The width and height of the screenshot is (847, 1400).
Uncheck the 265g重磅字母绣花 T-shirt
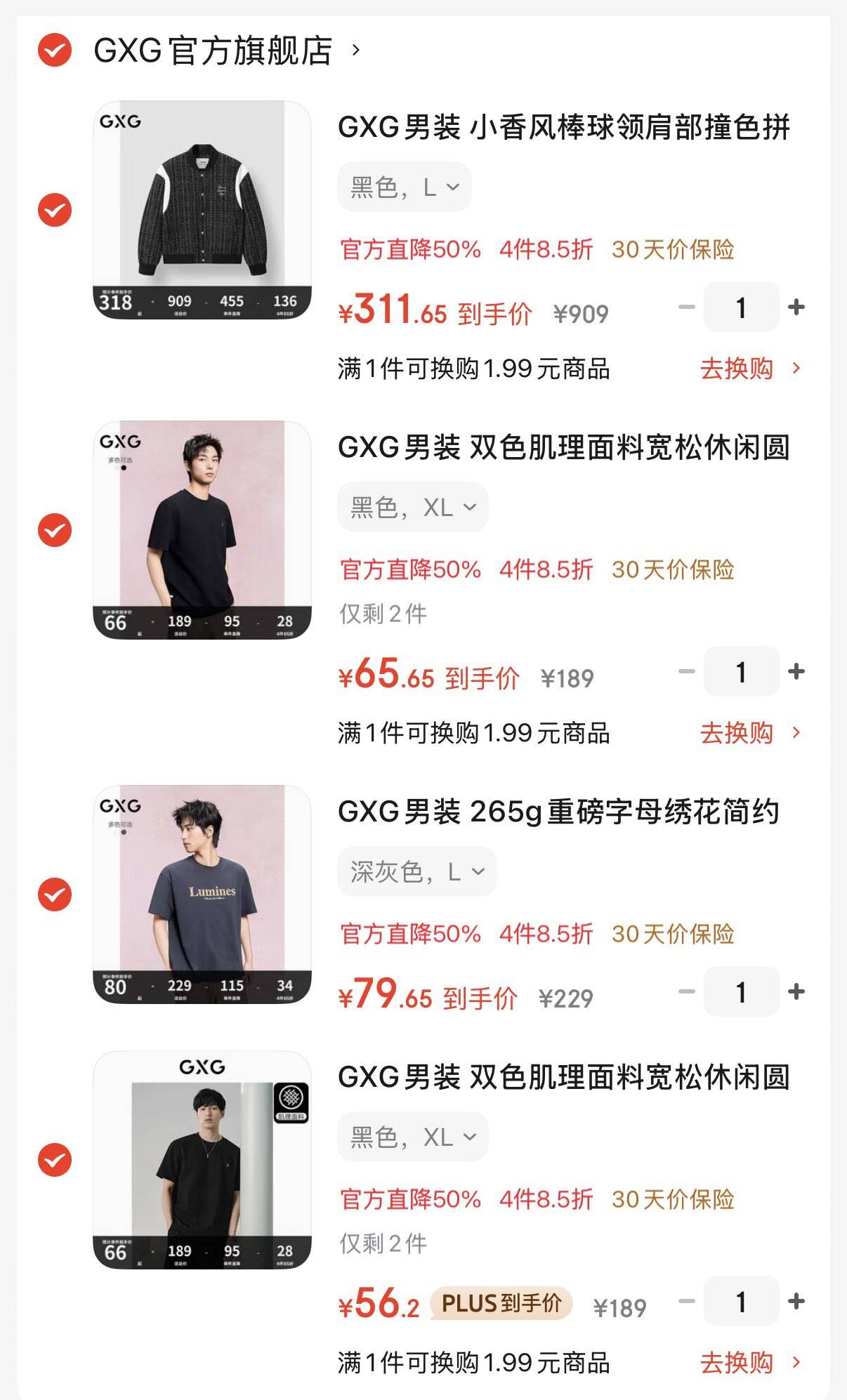coord(55,894)
